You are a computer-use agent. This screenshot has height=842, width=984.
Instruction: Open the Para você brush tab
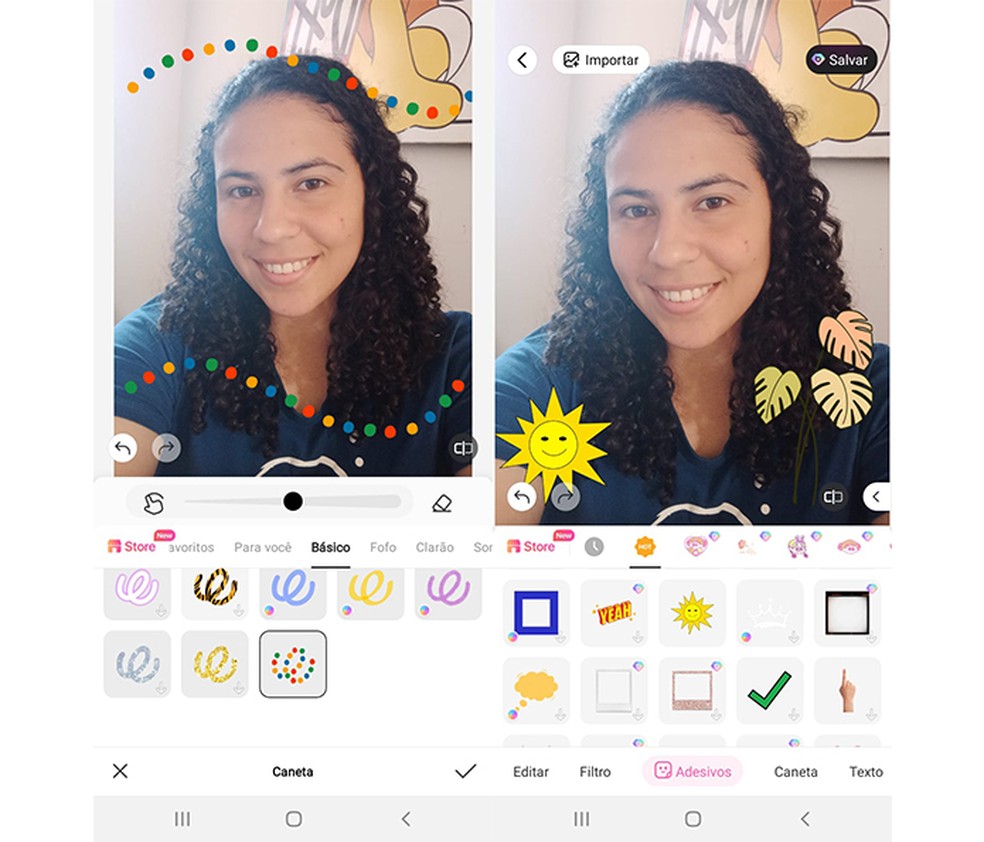click(x=263, y=547)
